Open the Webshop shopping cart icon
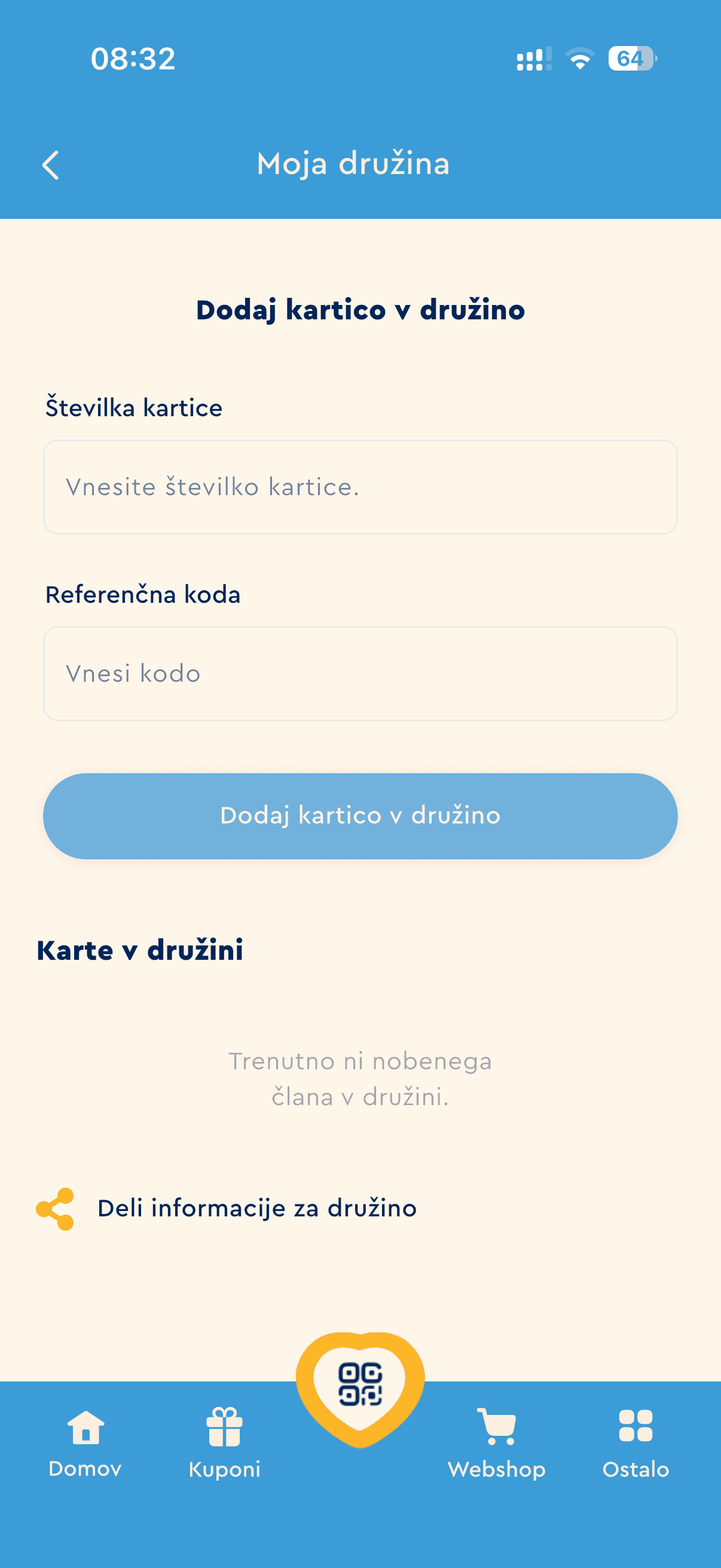 point(496,1427)
